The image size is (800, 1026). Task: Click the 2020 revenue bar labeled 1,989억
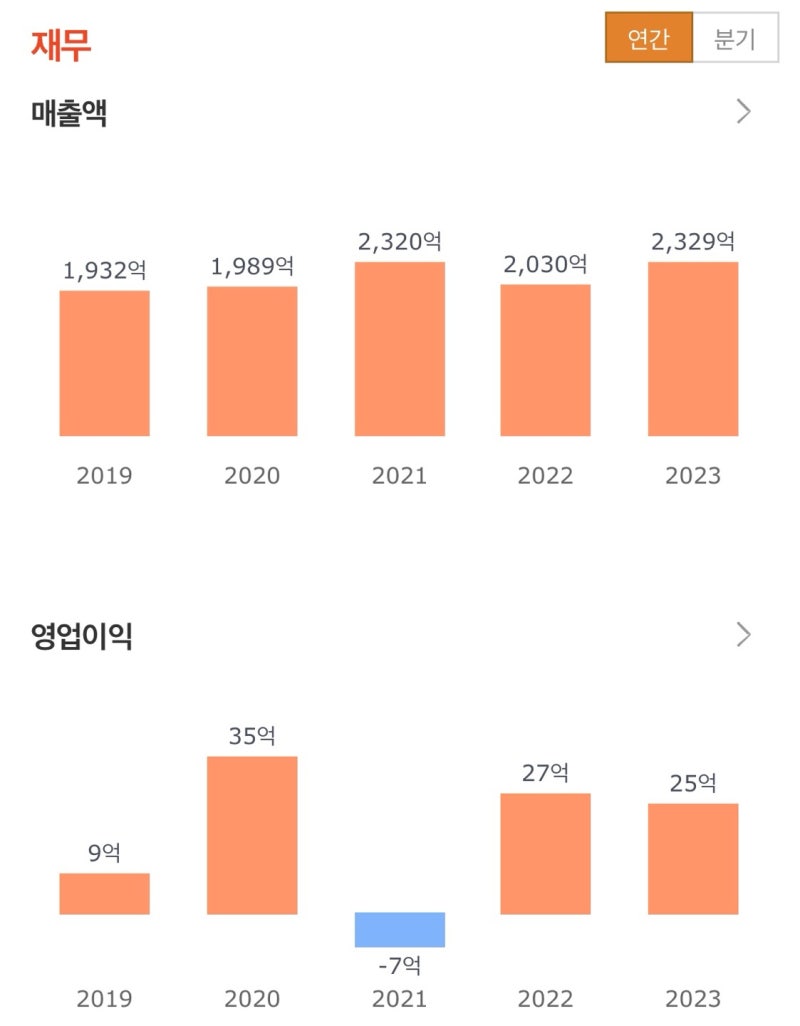[x=252, y=363]
